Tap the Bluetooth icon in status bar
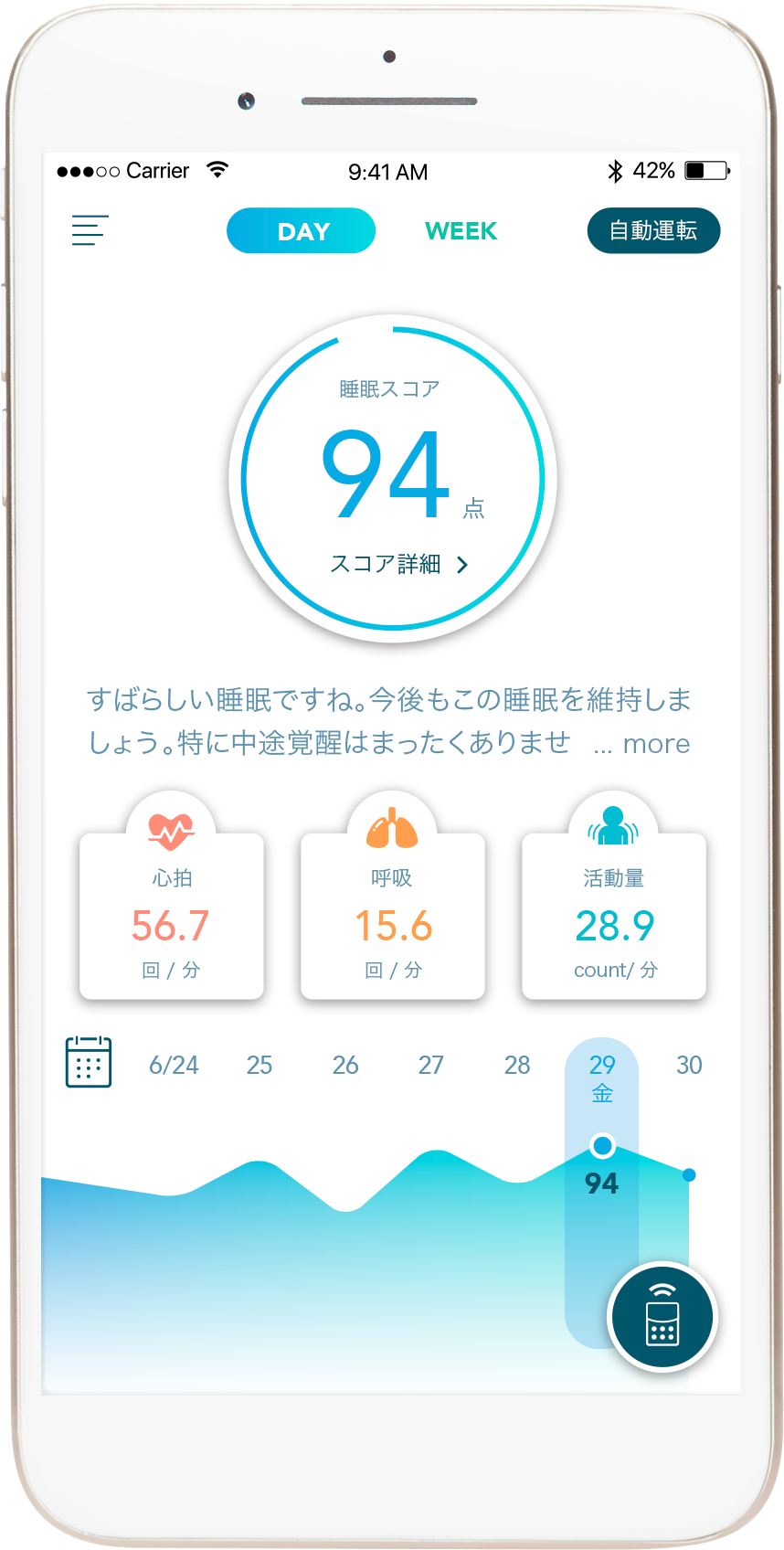 pos(615,170)
